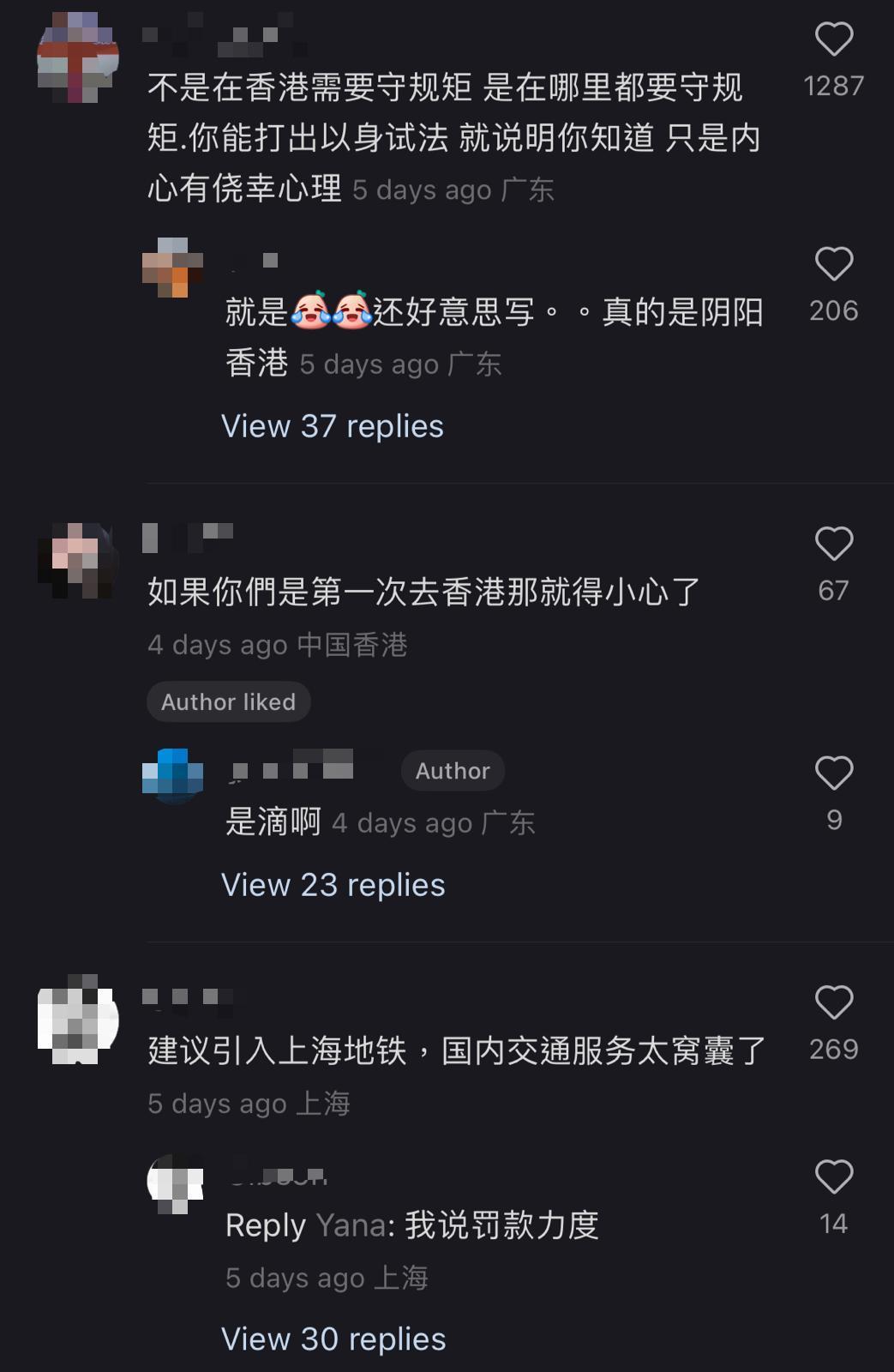Screen dimensions: 894x1372
Task: Open avatar of the Reply Yana commenter
Action: [175, 1183]
